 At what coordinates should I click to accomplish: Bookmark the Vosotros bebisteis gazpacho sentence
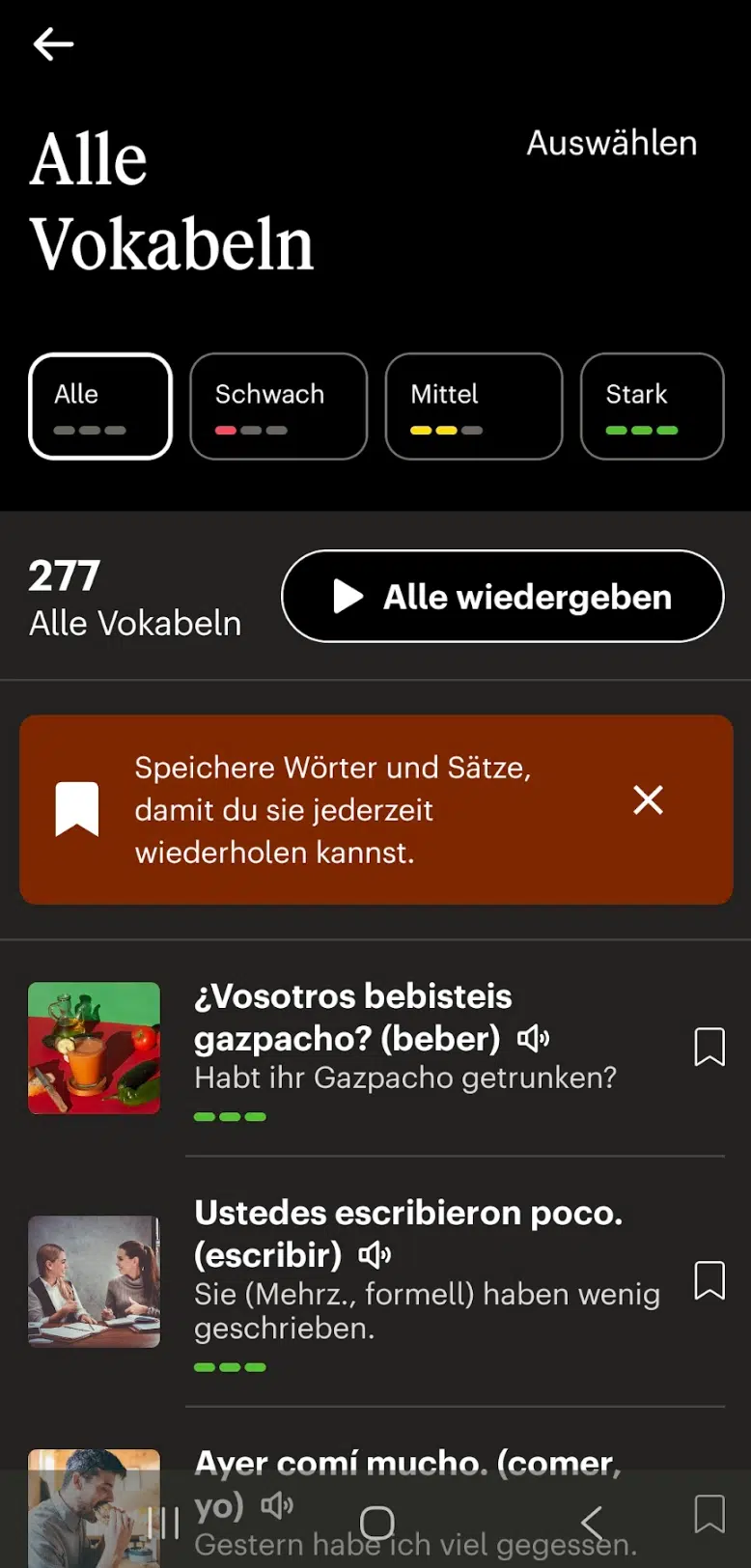[709, 1047]
